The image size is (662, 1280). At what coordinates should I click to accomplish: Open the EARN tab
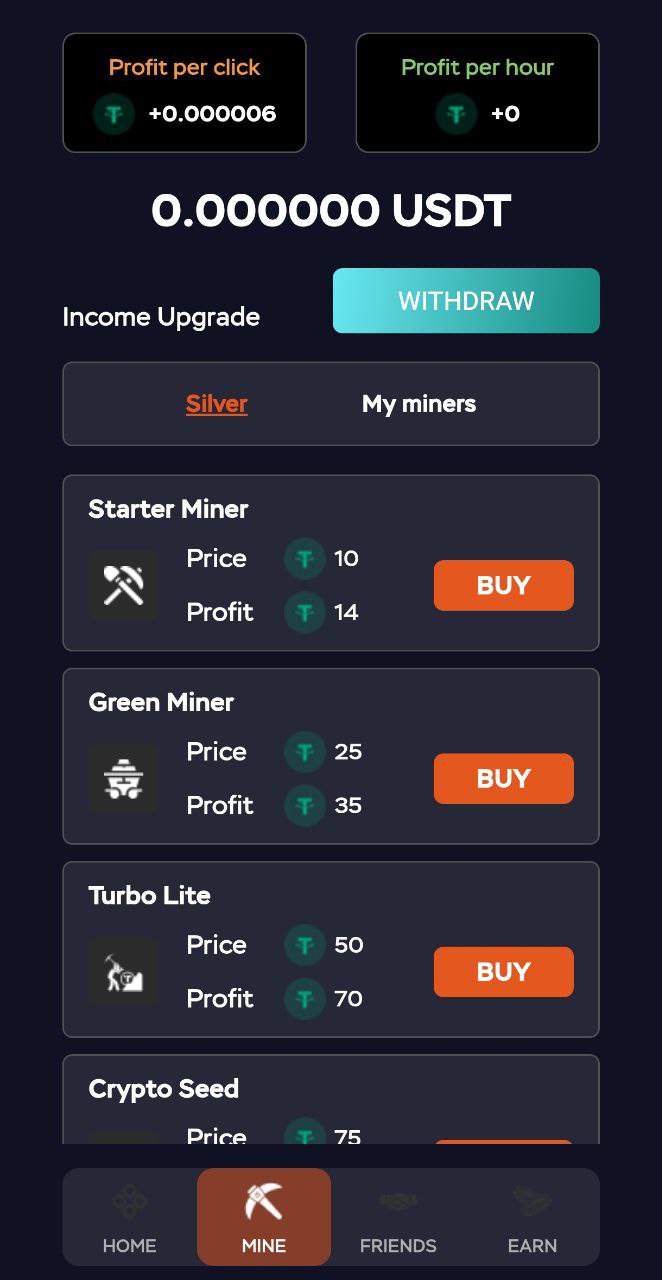(x=532, y=1218)
